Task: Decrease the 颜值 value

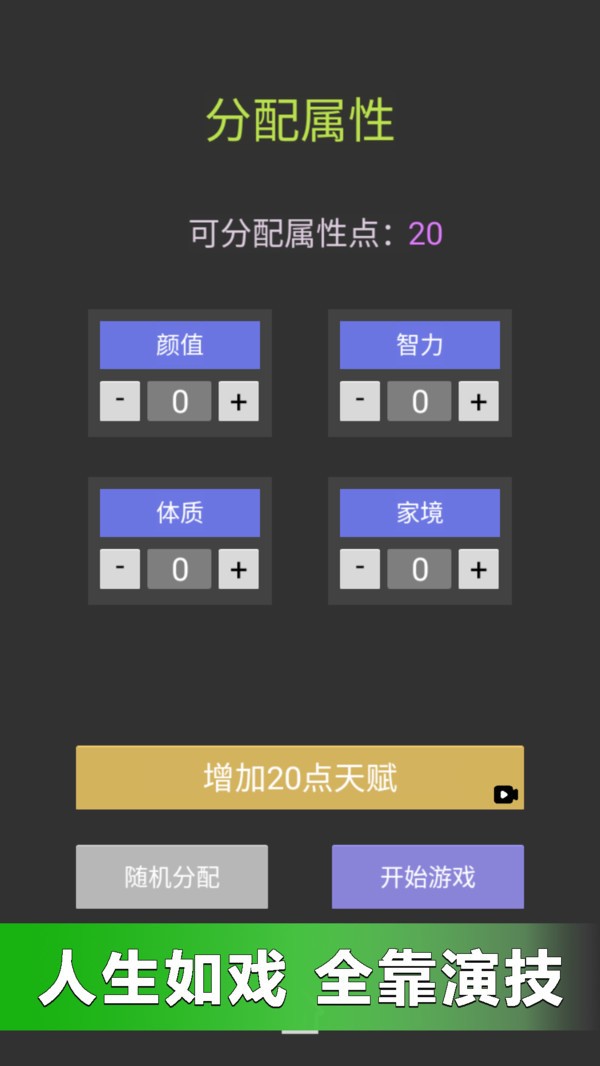Action: coord(120,402)
